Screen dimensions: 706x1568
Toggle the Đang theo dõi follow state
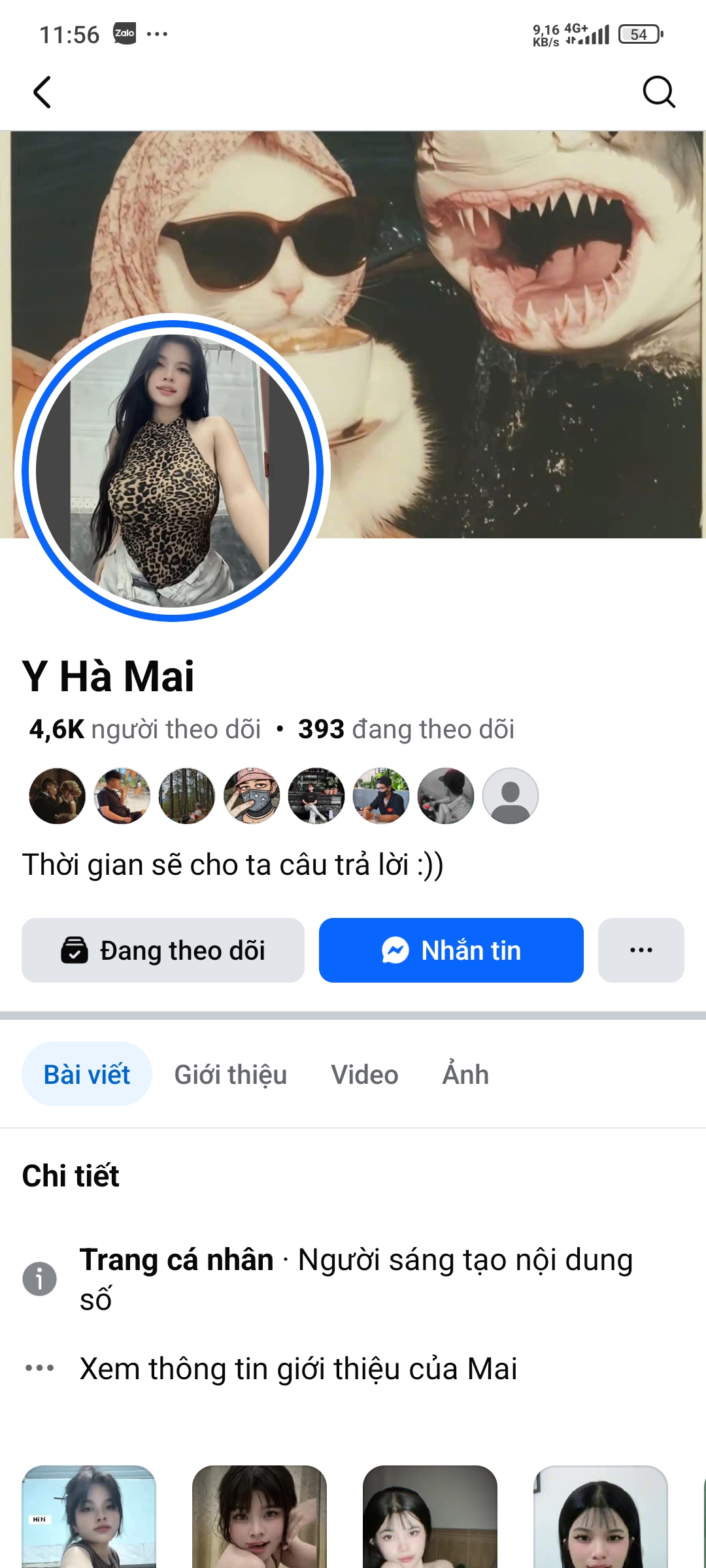tap(163, 951)
